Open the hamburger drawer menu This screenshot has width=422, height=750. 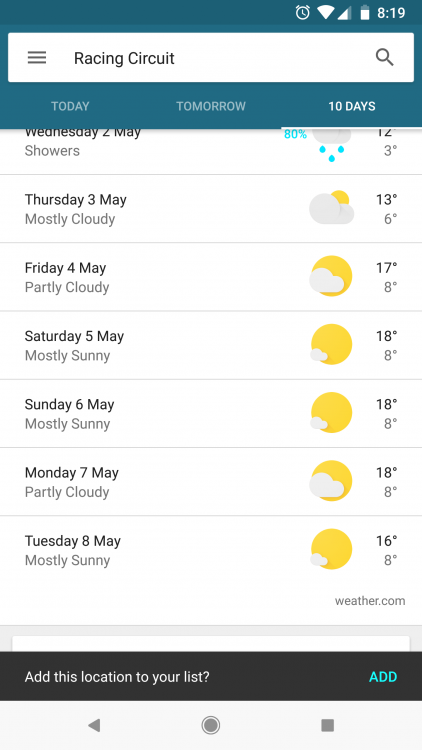pos(37,58)
